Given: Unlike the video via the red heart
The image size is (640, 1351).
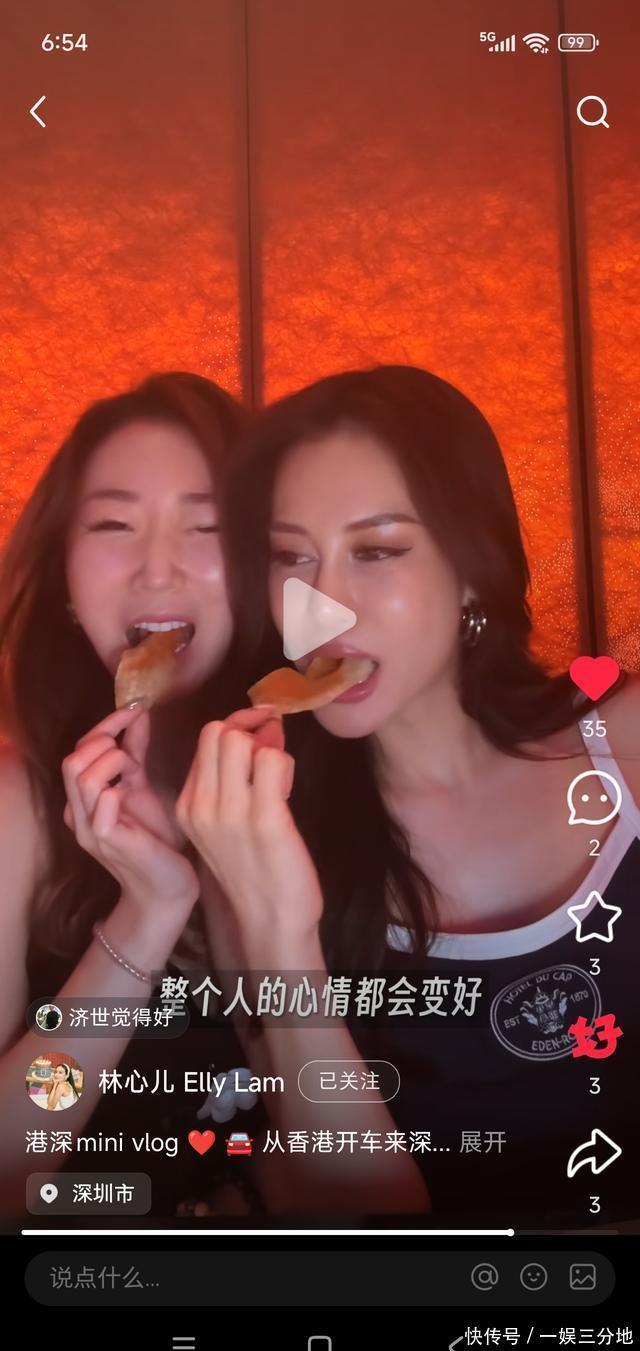Looking at the screenshot, I should (595, 679).
